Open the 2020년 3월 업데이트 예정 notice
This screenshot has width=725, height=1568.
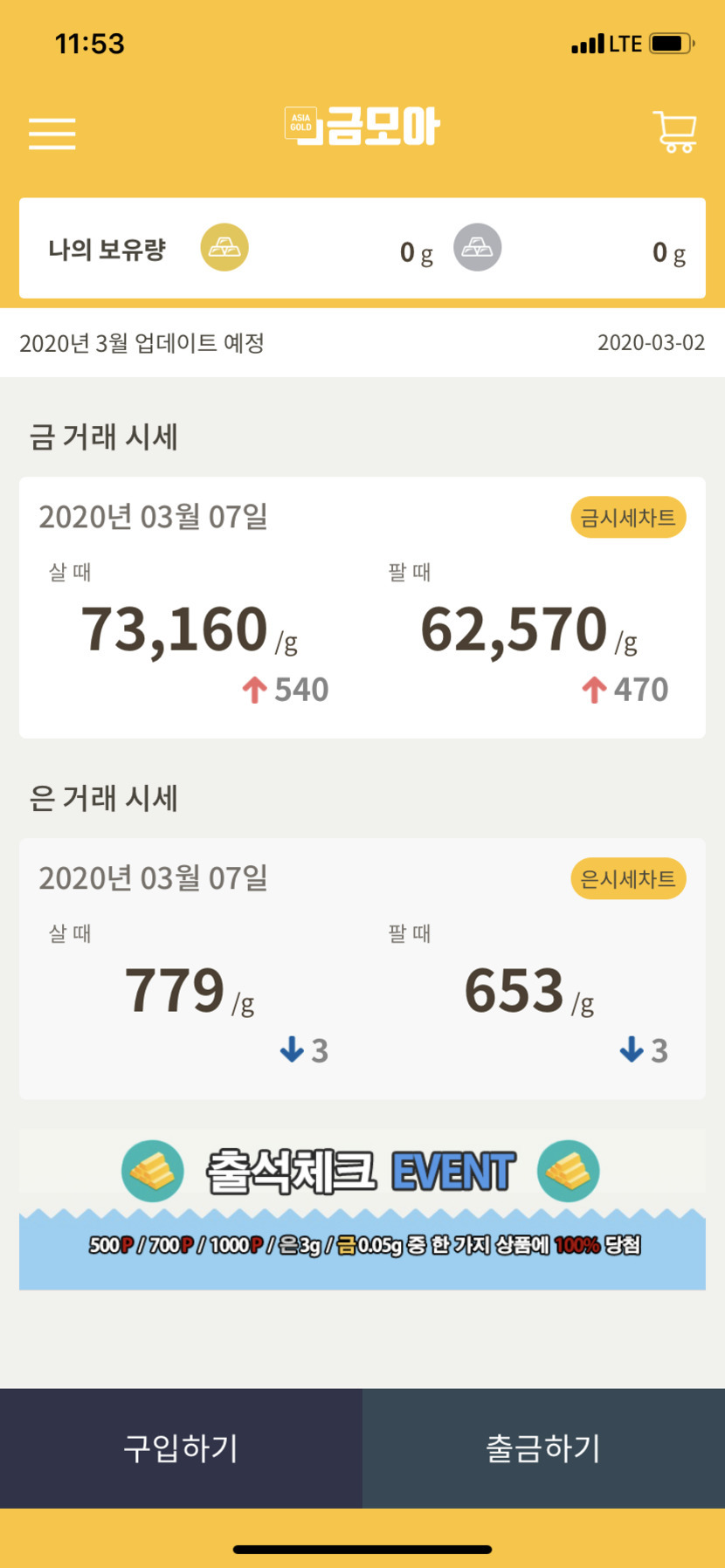362,343
